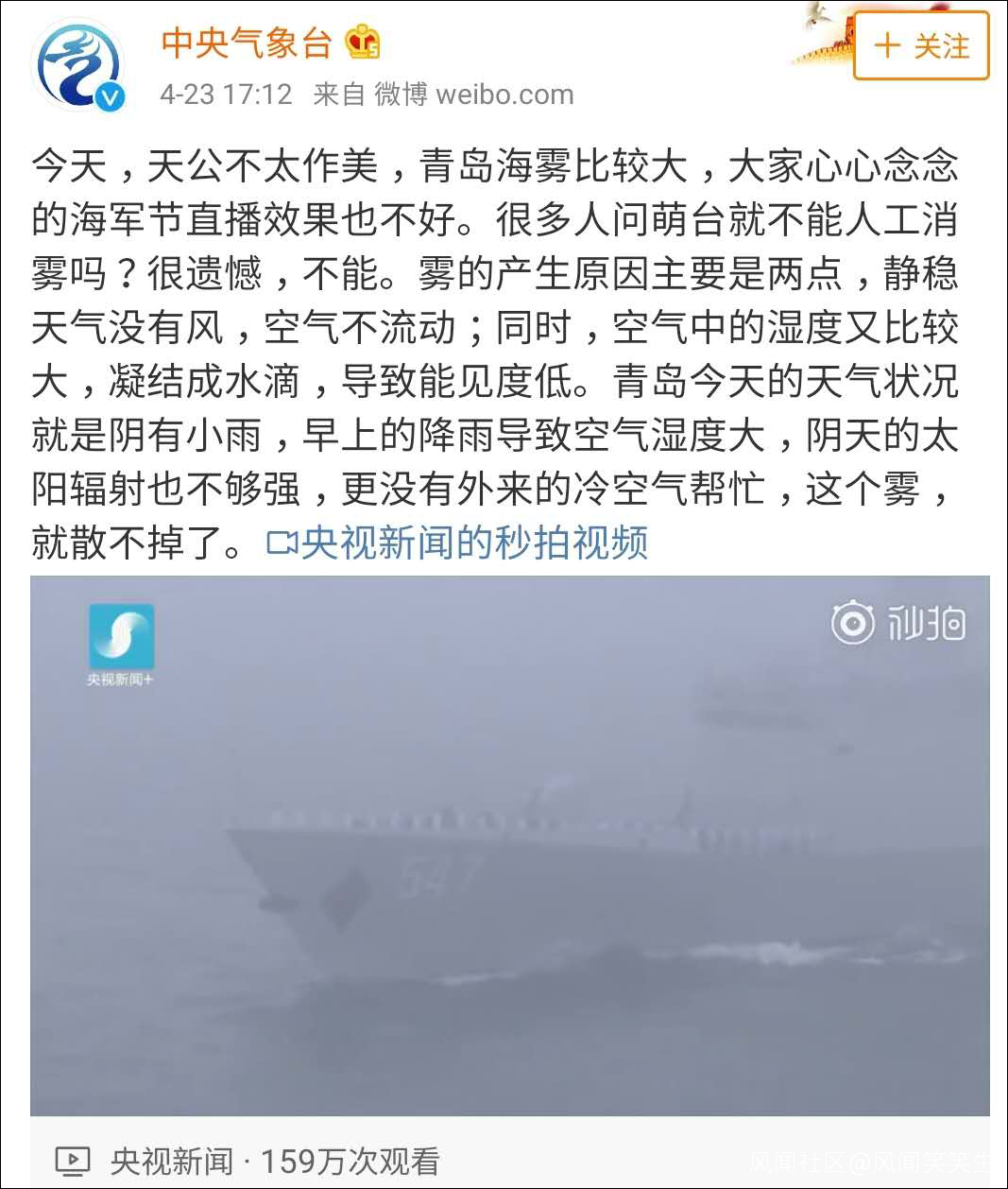Tap the 关注 follow button
1008x1189 pixels.
click(921, 45)
